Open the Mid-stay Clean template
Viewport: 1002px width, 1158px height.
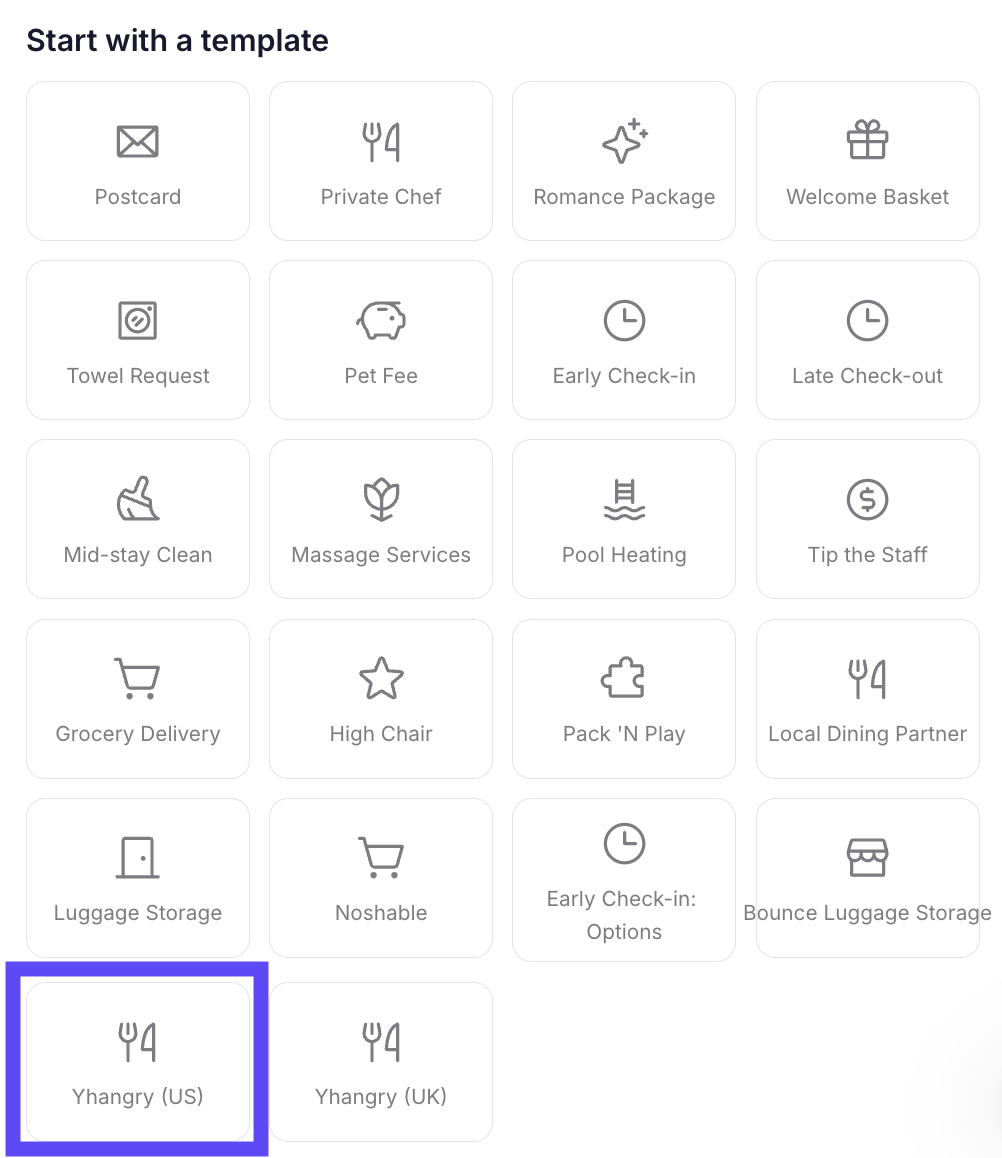(138, 519)
